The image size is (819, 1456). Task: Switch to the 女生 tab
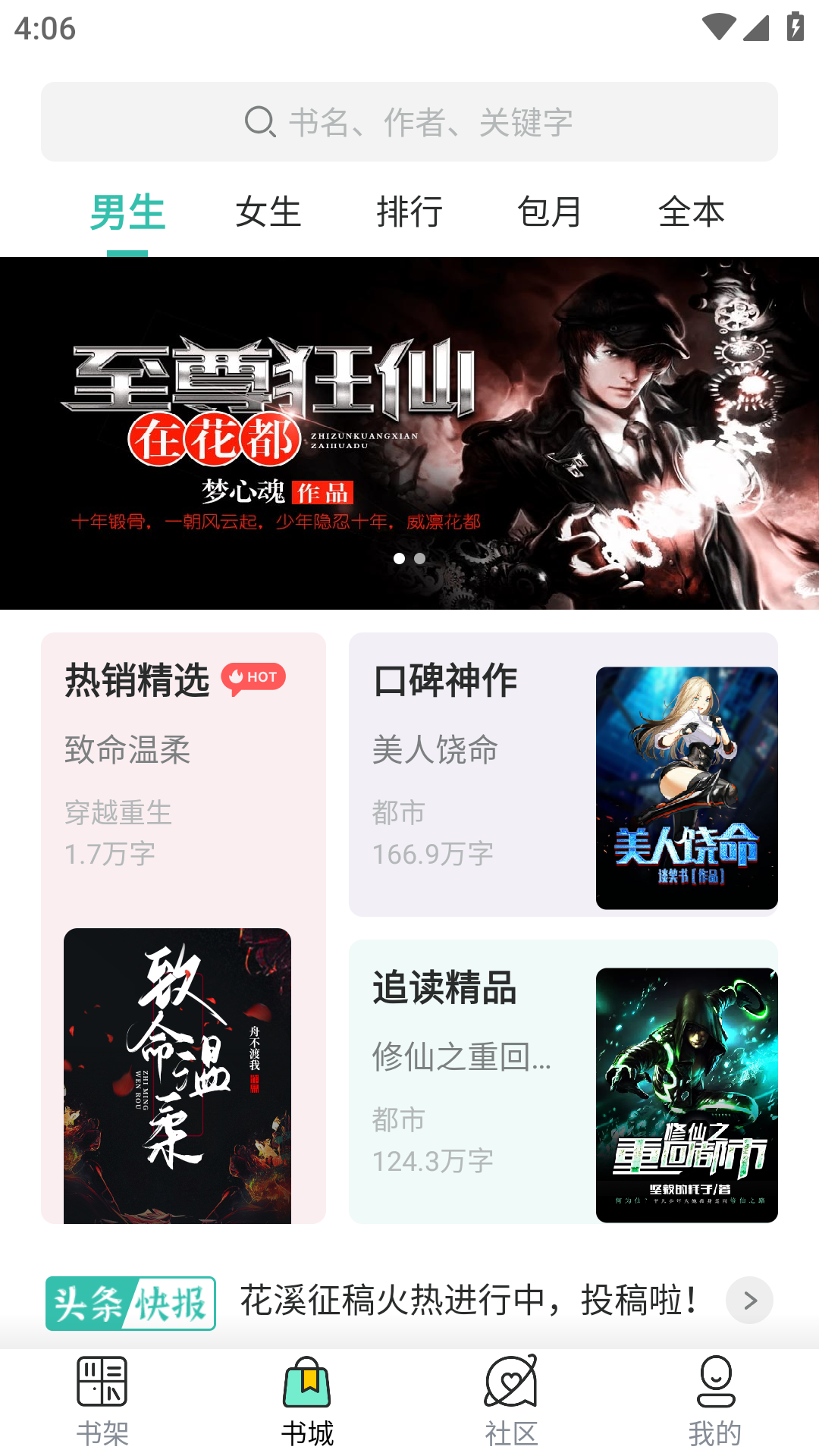269,213
